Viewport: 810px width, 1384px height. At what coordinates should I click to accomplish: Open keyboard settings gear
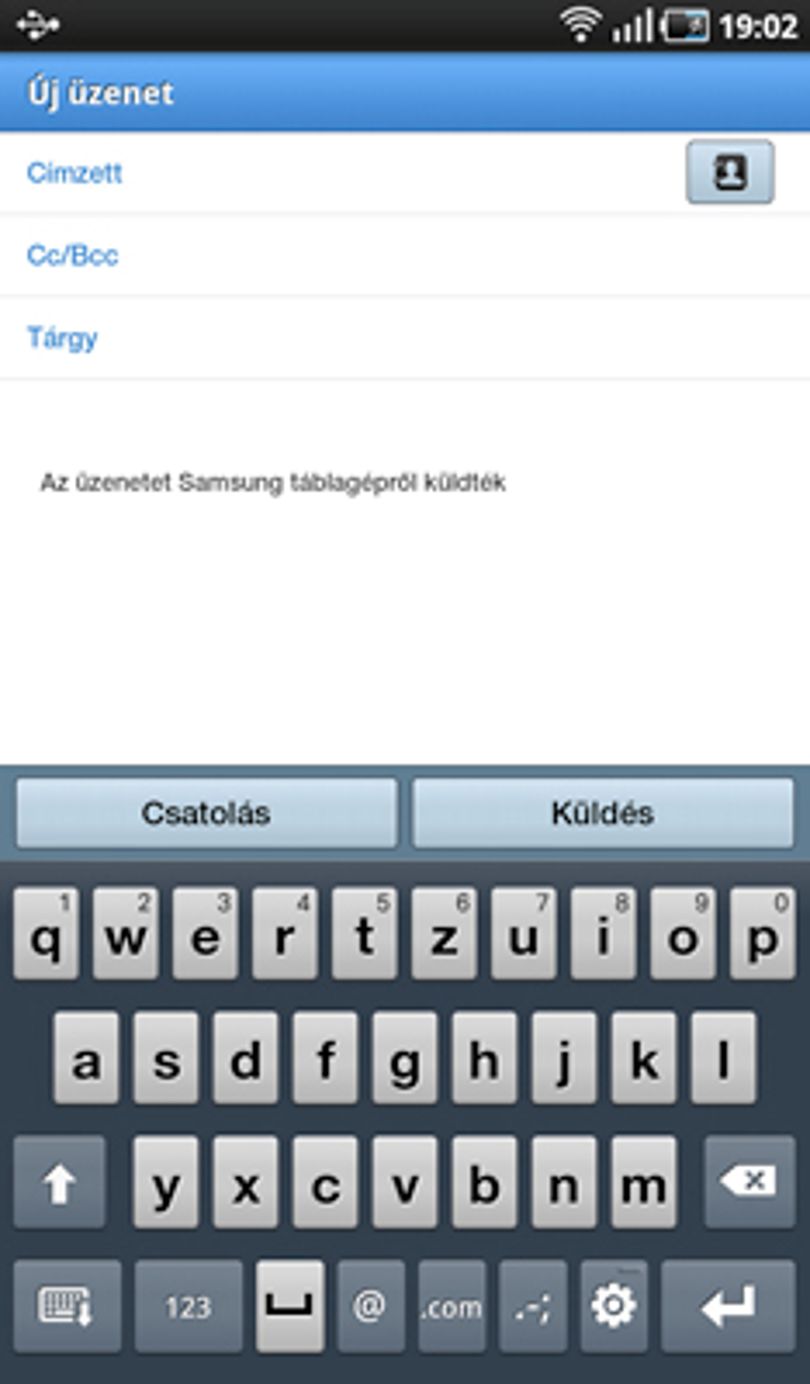(x=614, y=1306)
